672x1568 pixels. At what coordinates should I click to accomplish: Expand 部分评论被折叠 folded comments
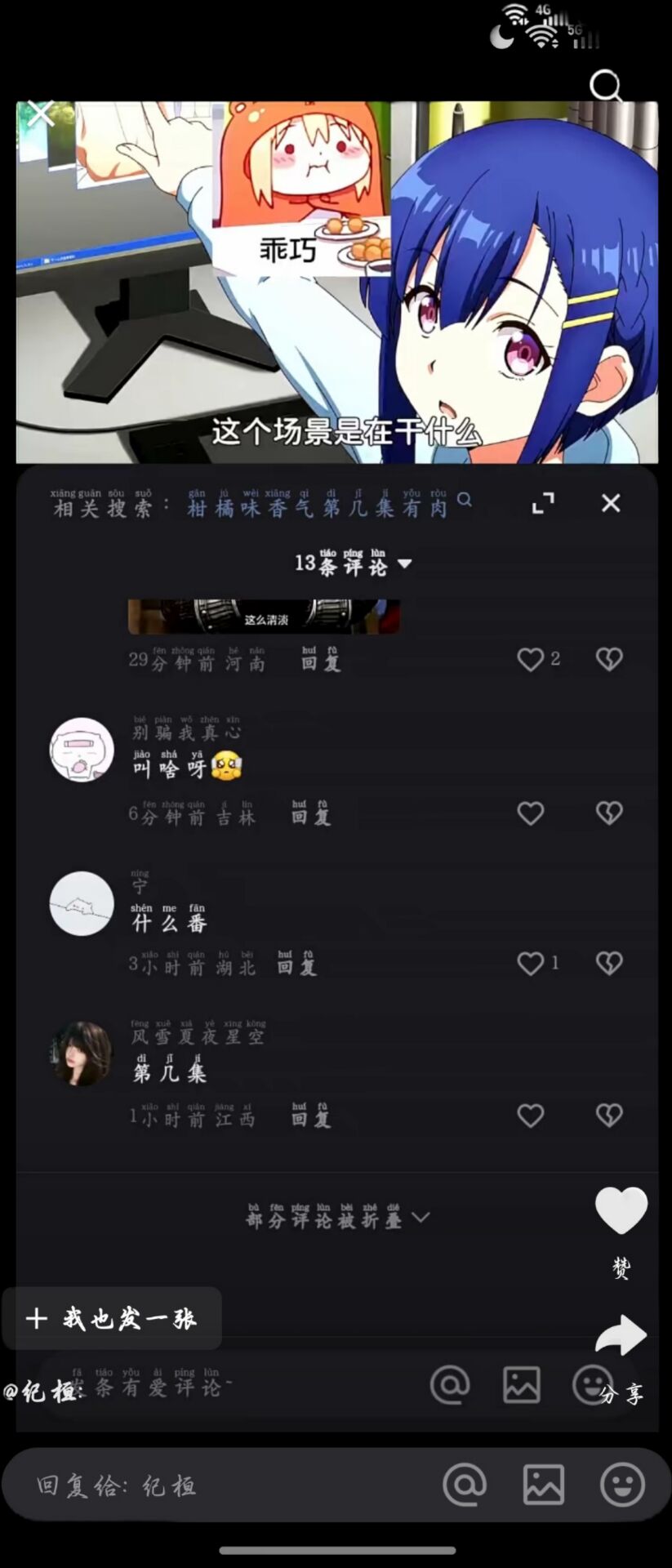point(337,1218)
